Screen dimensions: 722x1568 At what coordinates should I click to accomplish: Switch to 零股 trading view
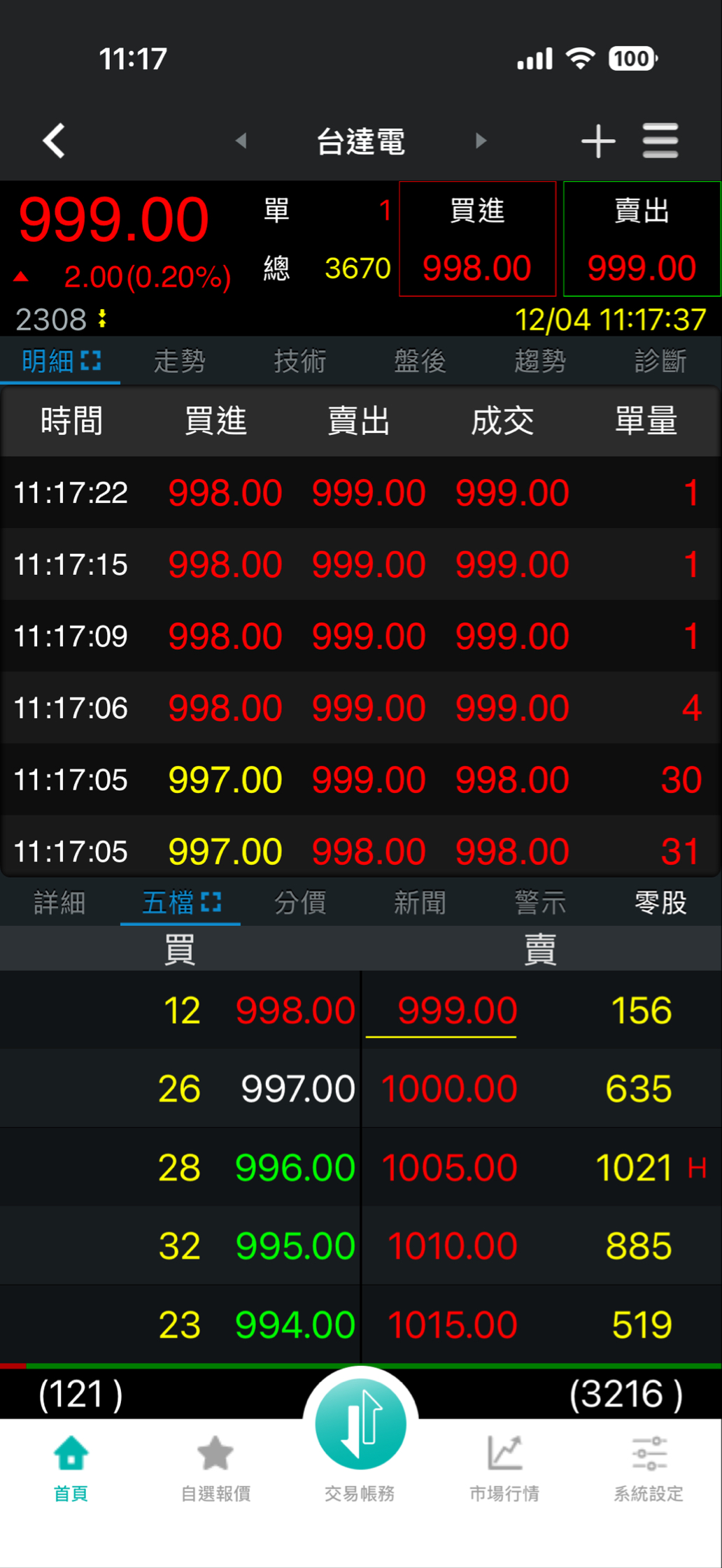[x=660, y=903]
